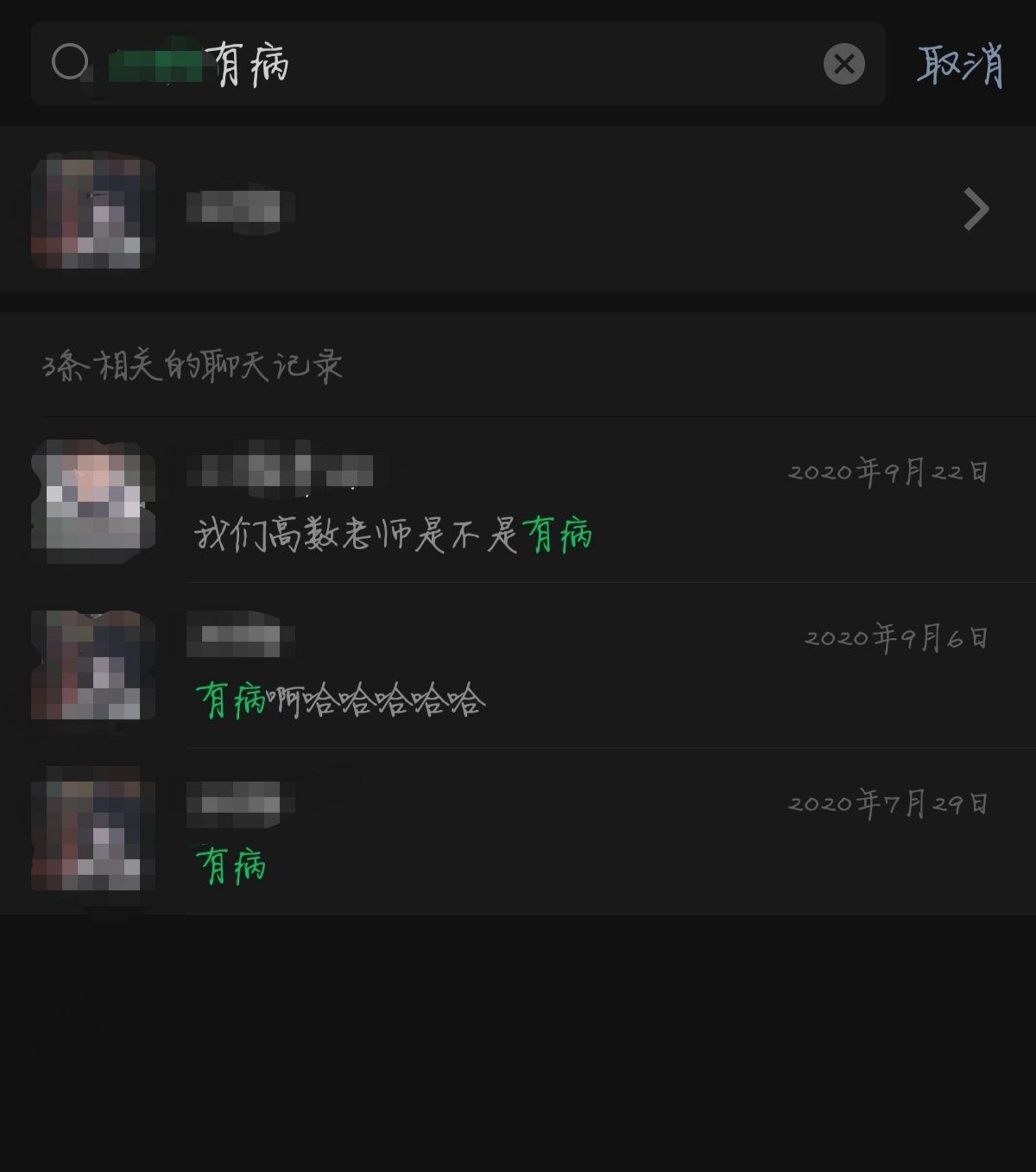Click the date label 2020年9月22日
This screenshot has height=1172, width=1036.
[889, 472]
